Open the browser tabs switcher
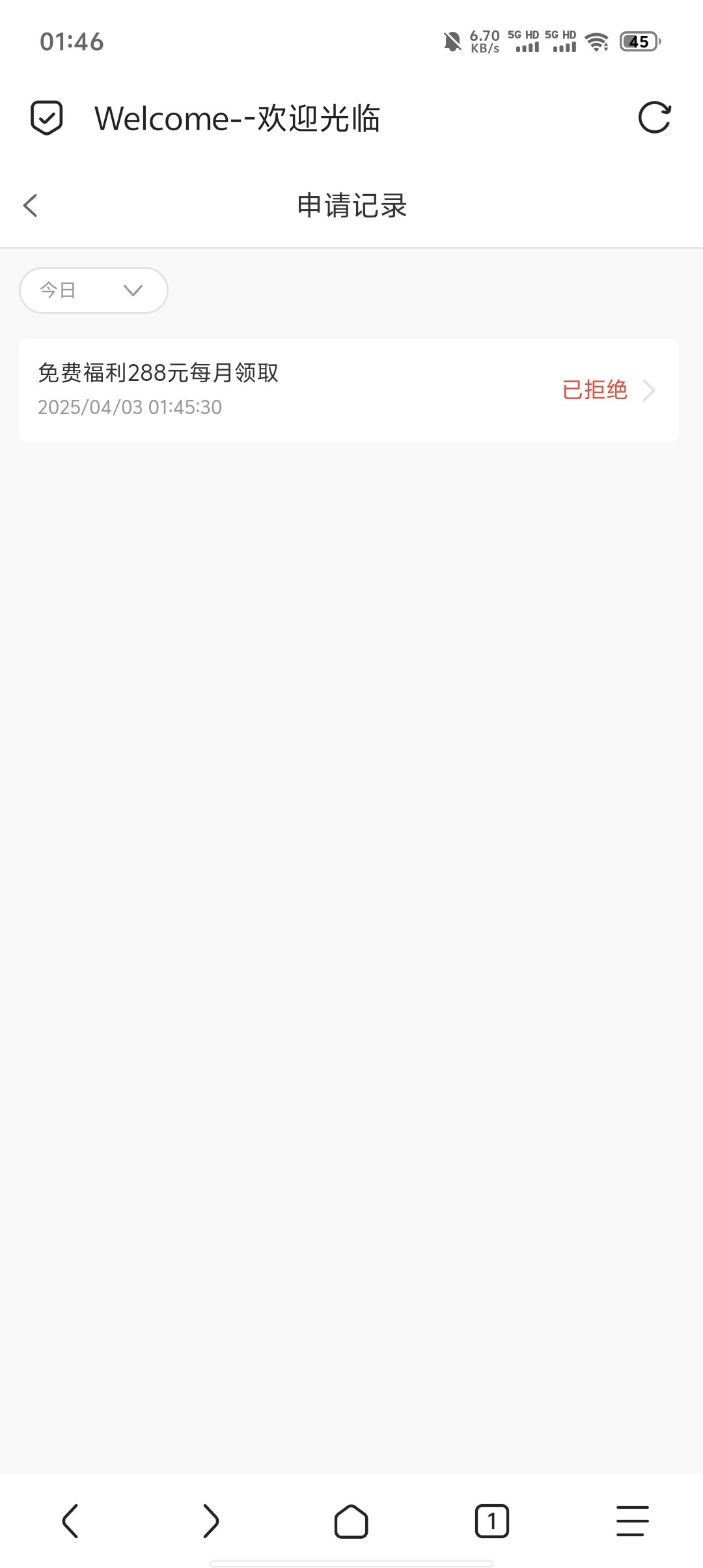Image resolution: width=703 pixels, height=1568 pixels. pyautogui.click(x=492, y=1521)
